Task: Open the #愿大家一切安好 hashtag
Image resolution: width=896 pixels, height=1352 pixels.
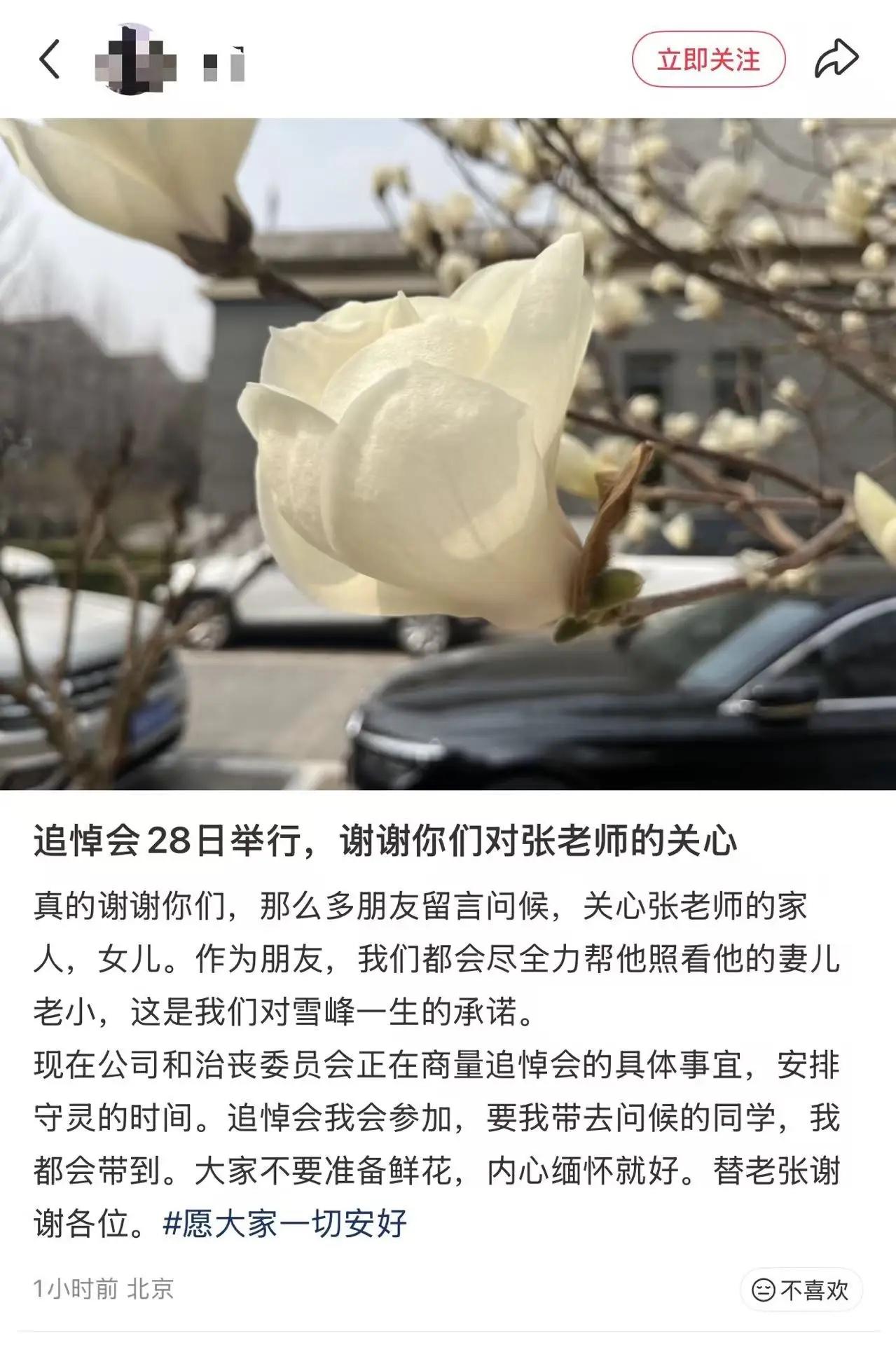Action: pyautogui.click(x=284, y=1223)
